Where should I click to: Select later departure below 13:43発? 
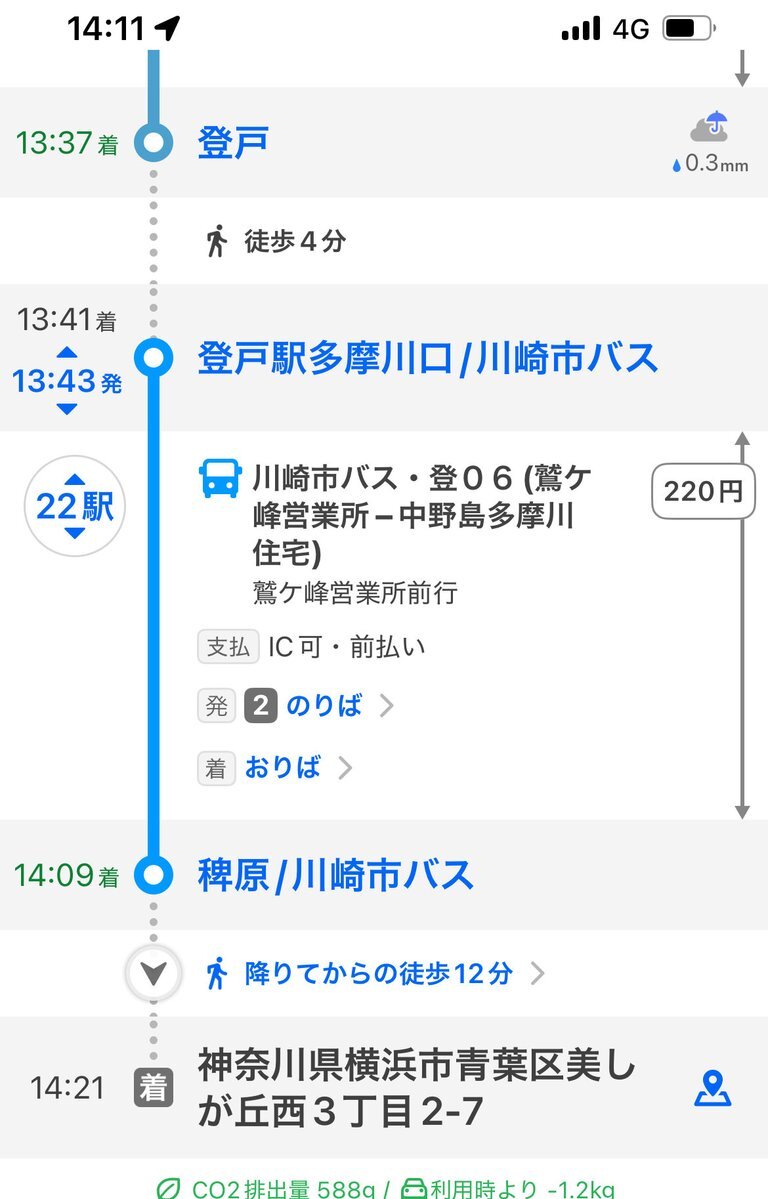click(67, 409)
